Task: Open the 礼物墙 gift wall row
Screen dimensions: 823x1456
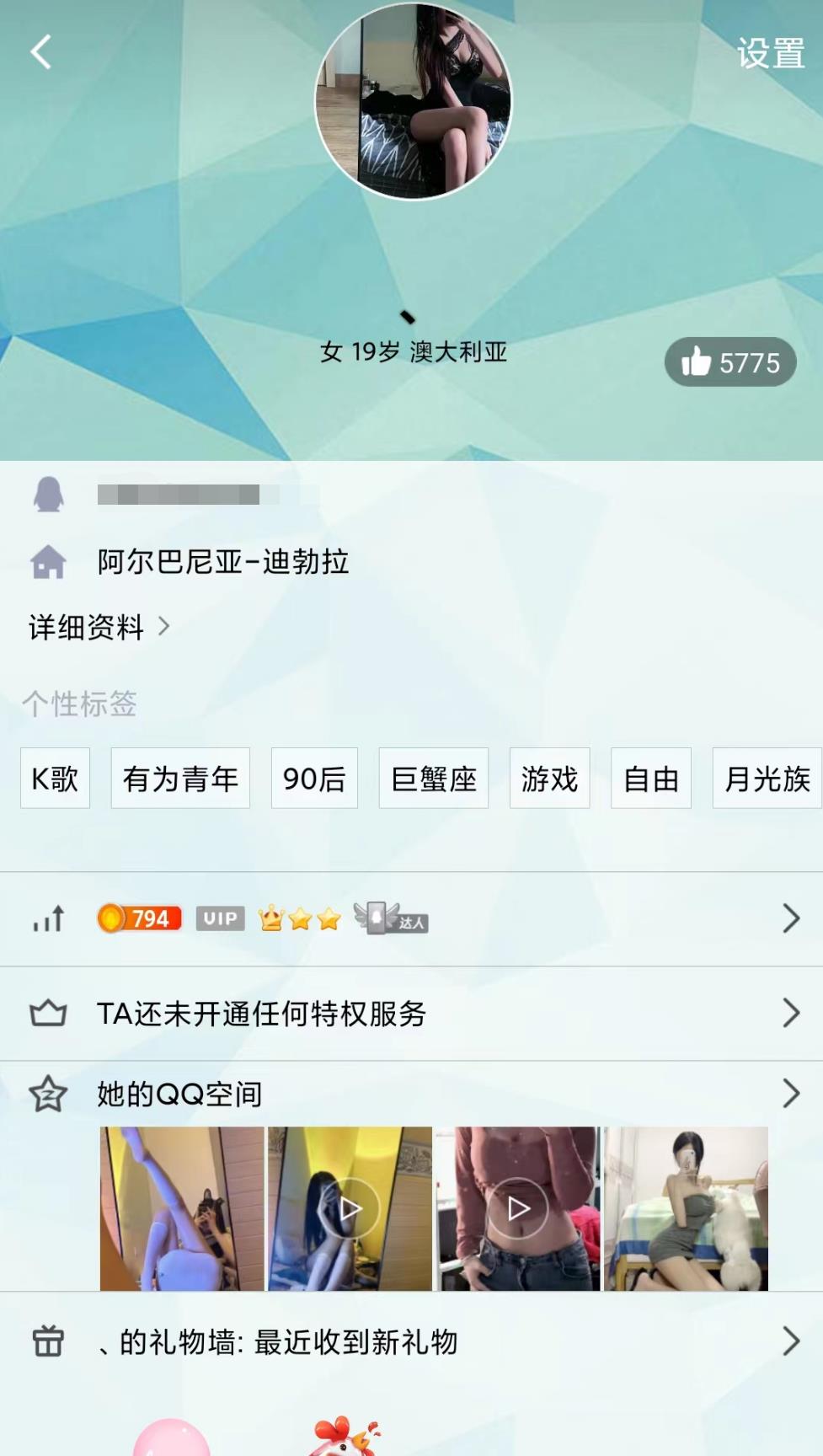Action: 411,1341
